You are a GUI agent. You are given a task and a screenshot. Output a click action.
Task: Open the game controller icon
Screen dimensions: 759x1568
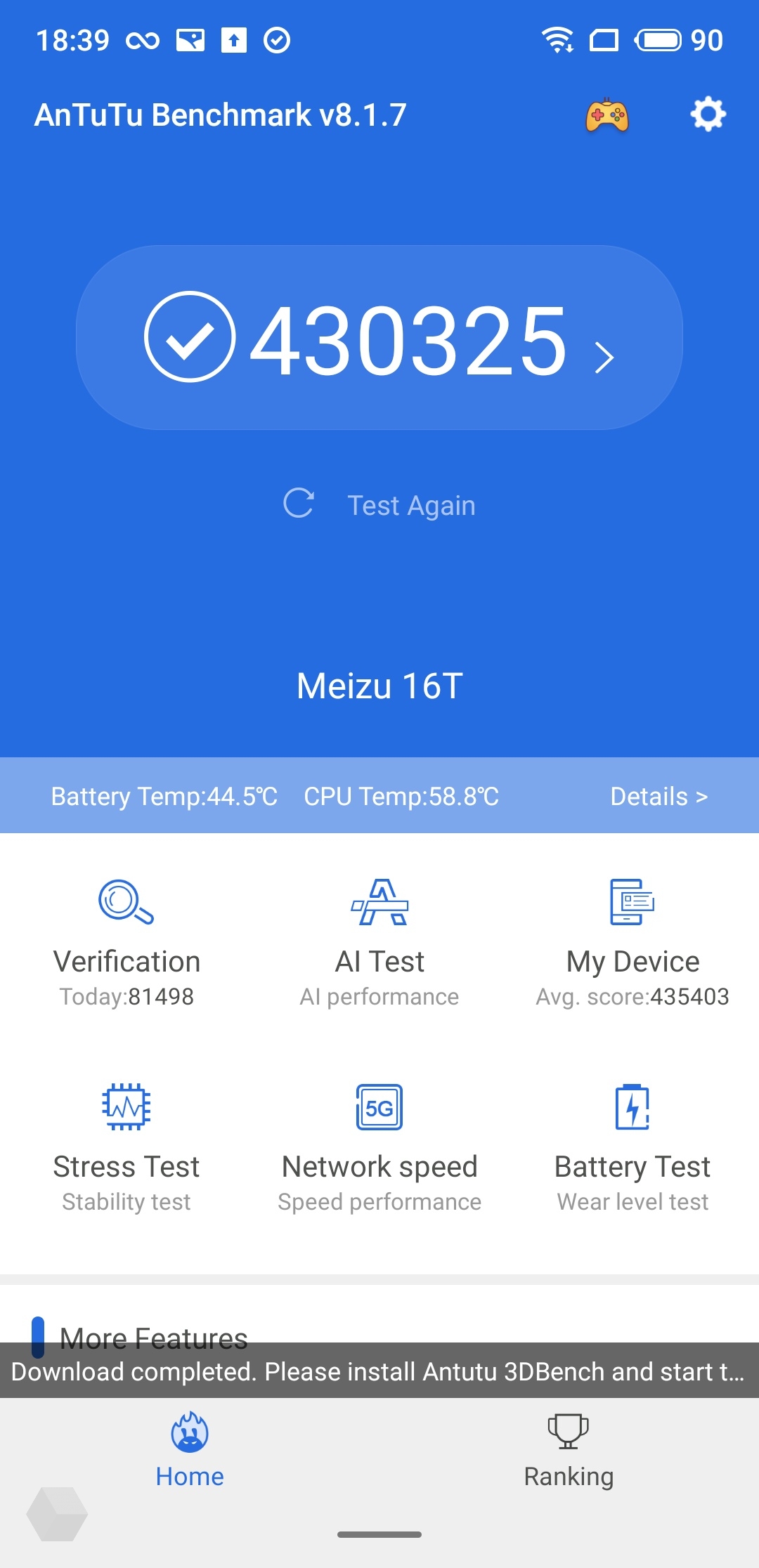[607, 115]
